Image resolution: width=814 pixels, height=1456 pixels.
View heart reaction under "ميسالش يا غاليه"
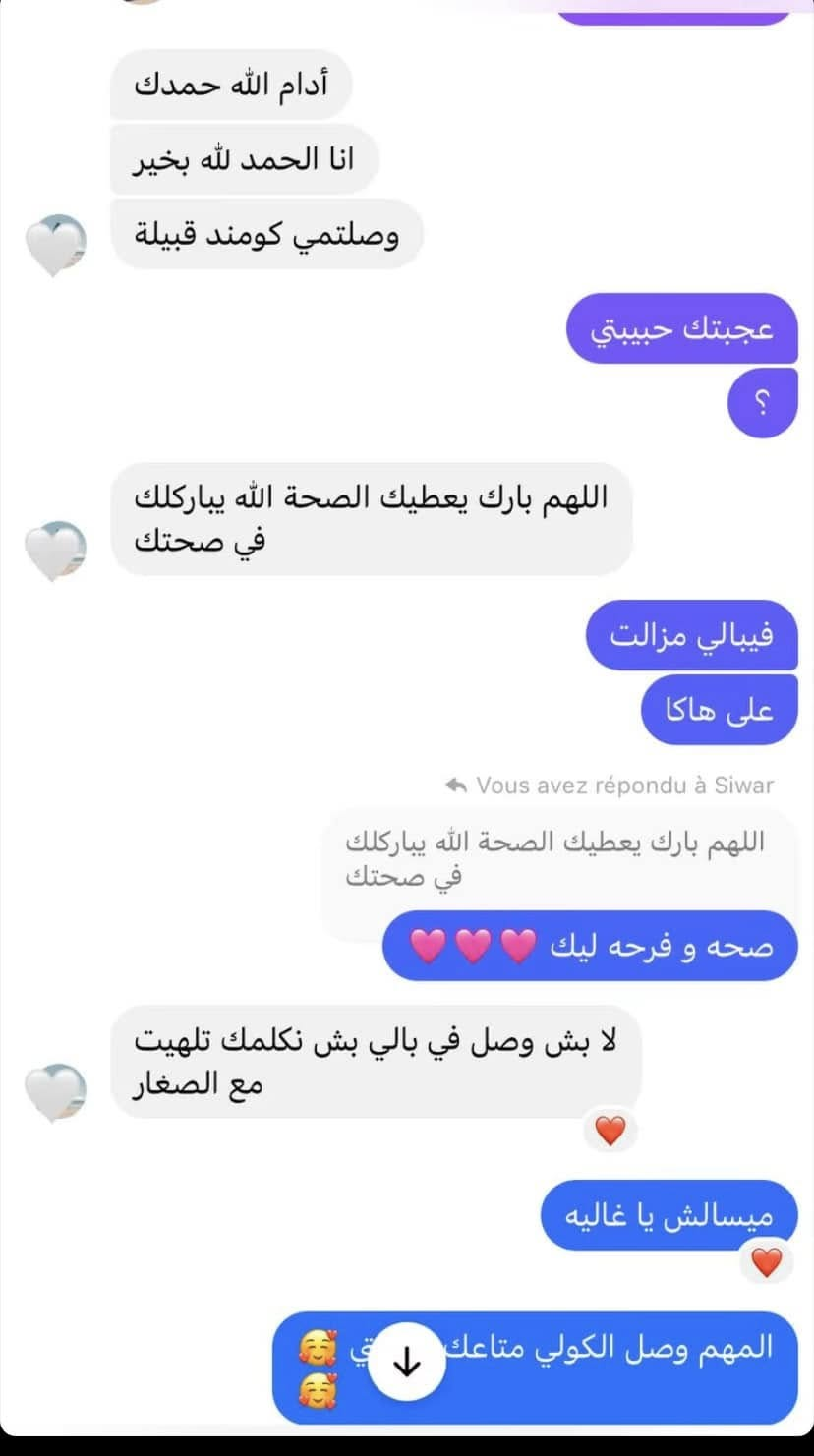click(x=766, y=1261)
